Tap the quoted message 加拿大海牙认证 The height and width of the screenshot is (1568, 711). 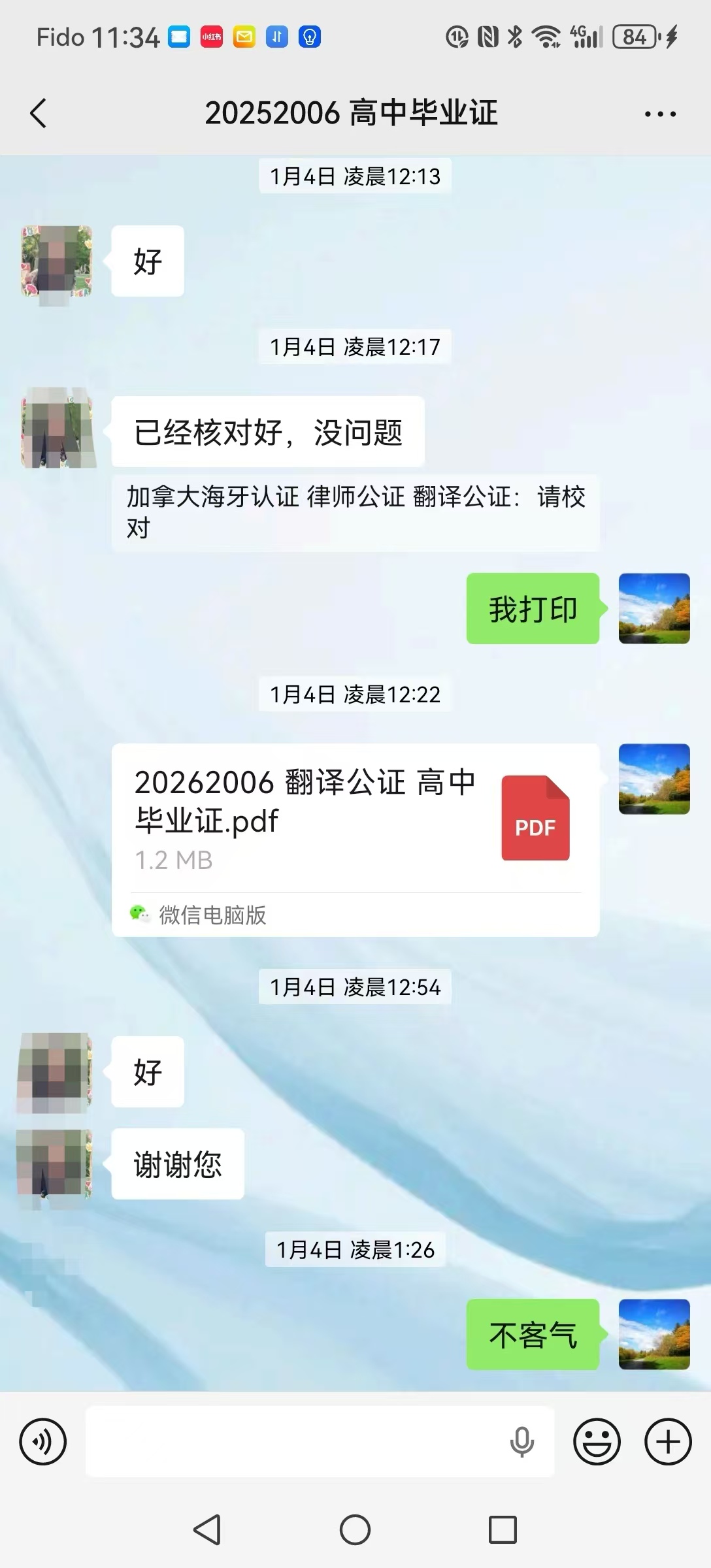[355, 513]
